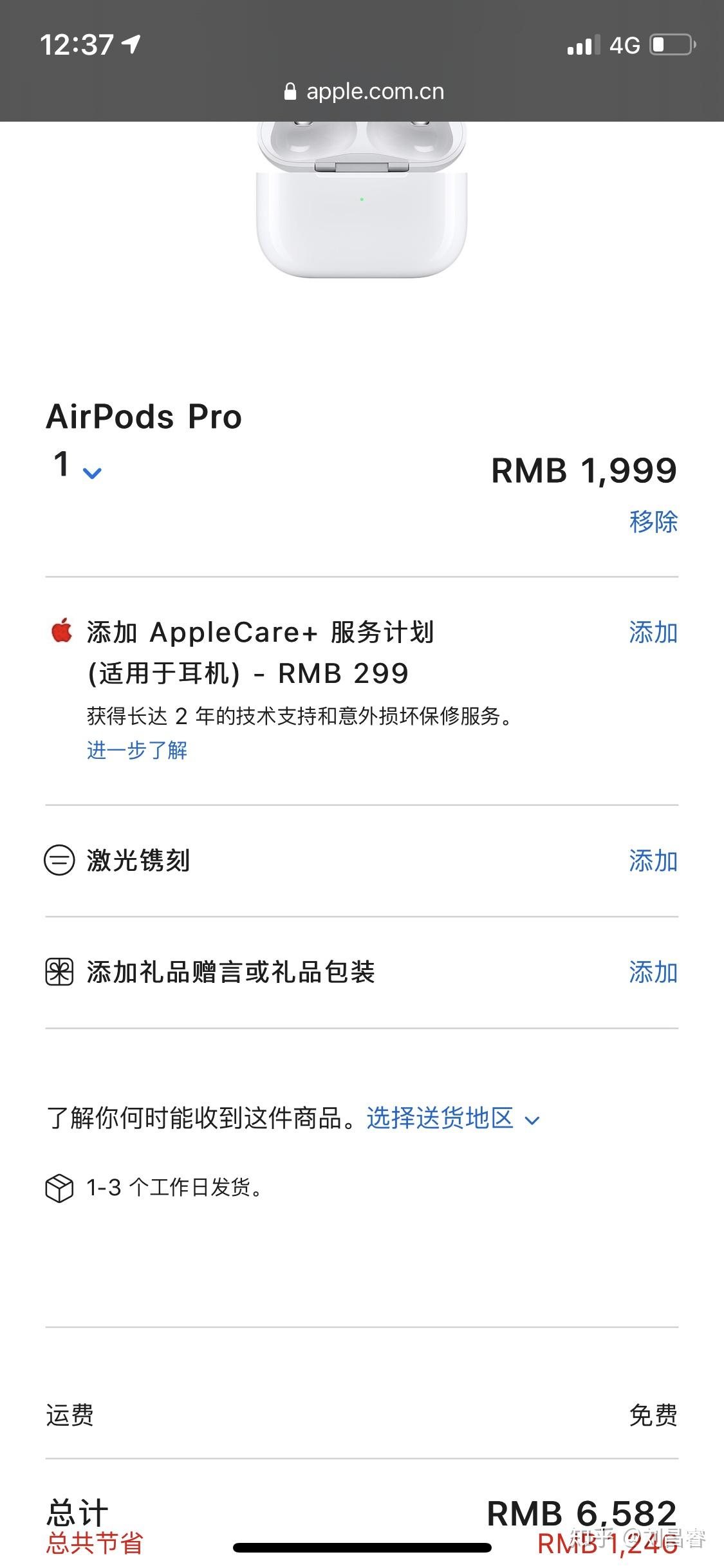Open 进一步了解 about AppleCare+
The image size is (724, 1568).
click(x=137, y=750)
